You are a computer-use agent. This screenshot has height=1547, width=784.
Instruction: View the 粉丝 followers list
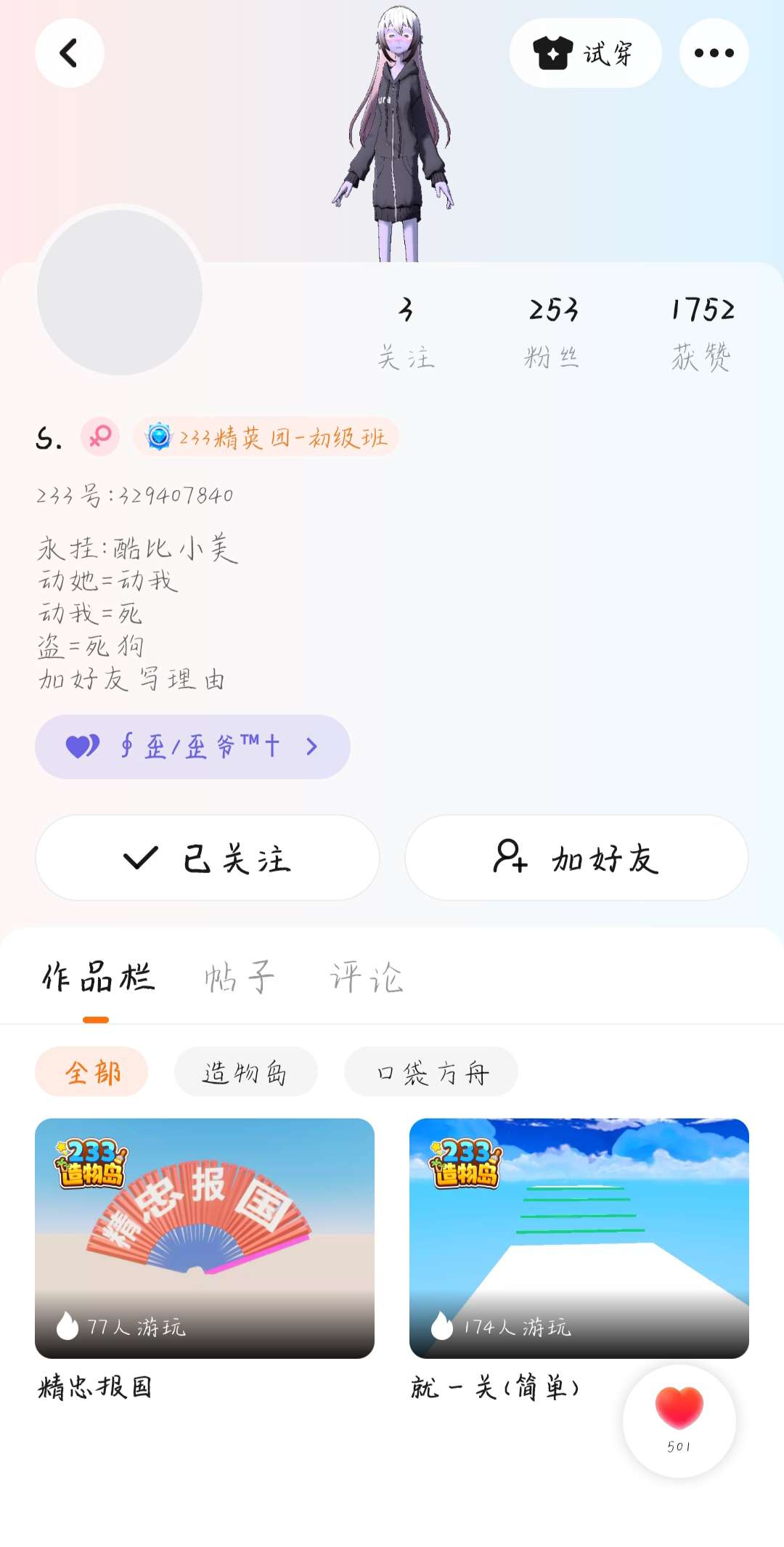552,333
